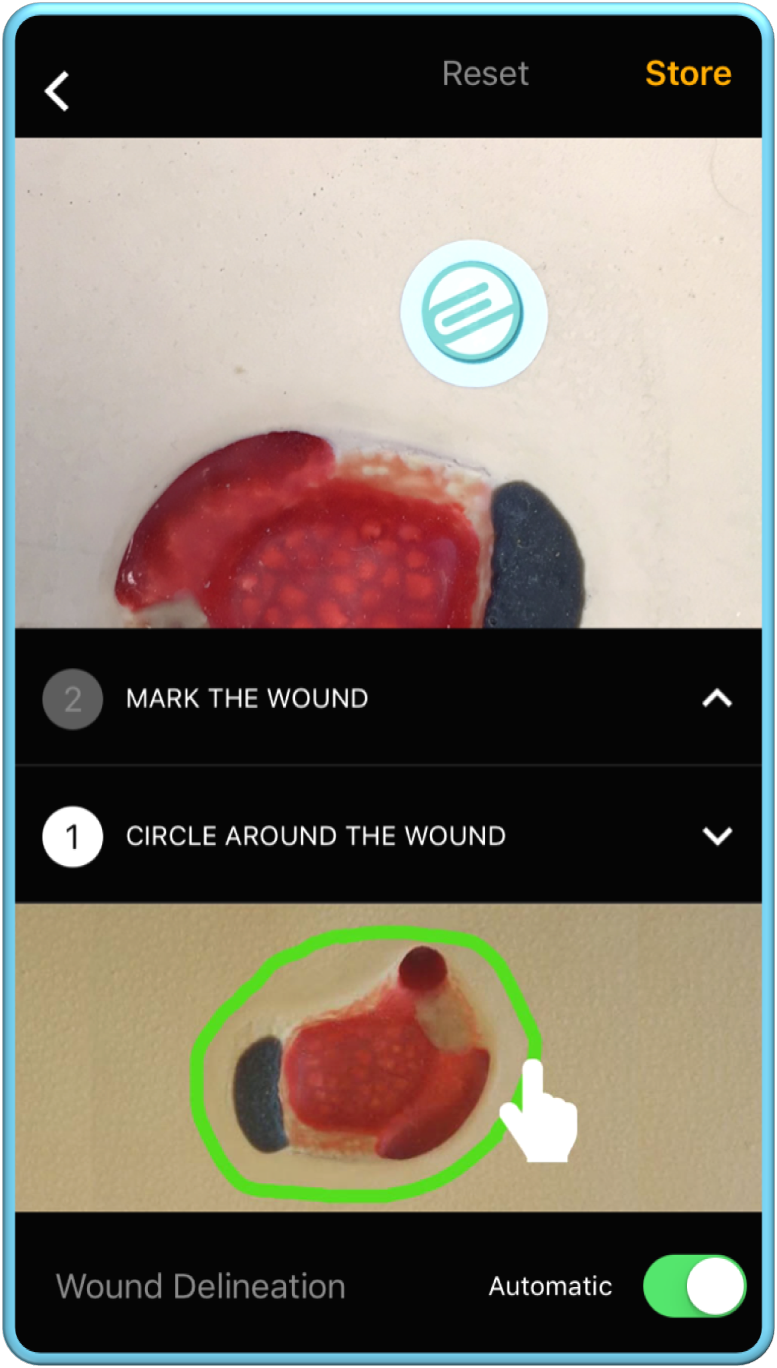Collapse the Mark the Wound section
This screenshot has width=777, height=1368.
pyautogui.click(x=717, y=699)
